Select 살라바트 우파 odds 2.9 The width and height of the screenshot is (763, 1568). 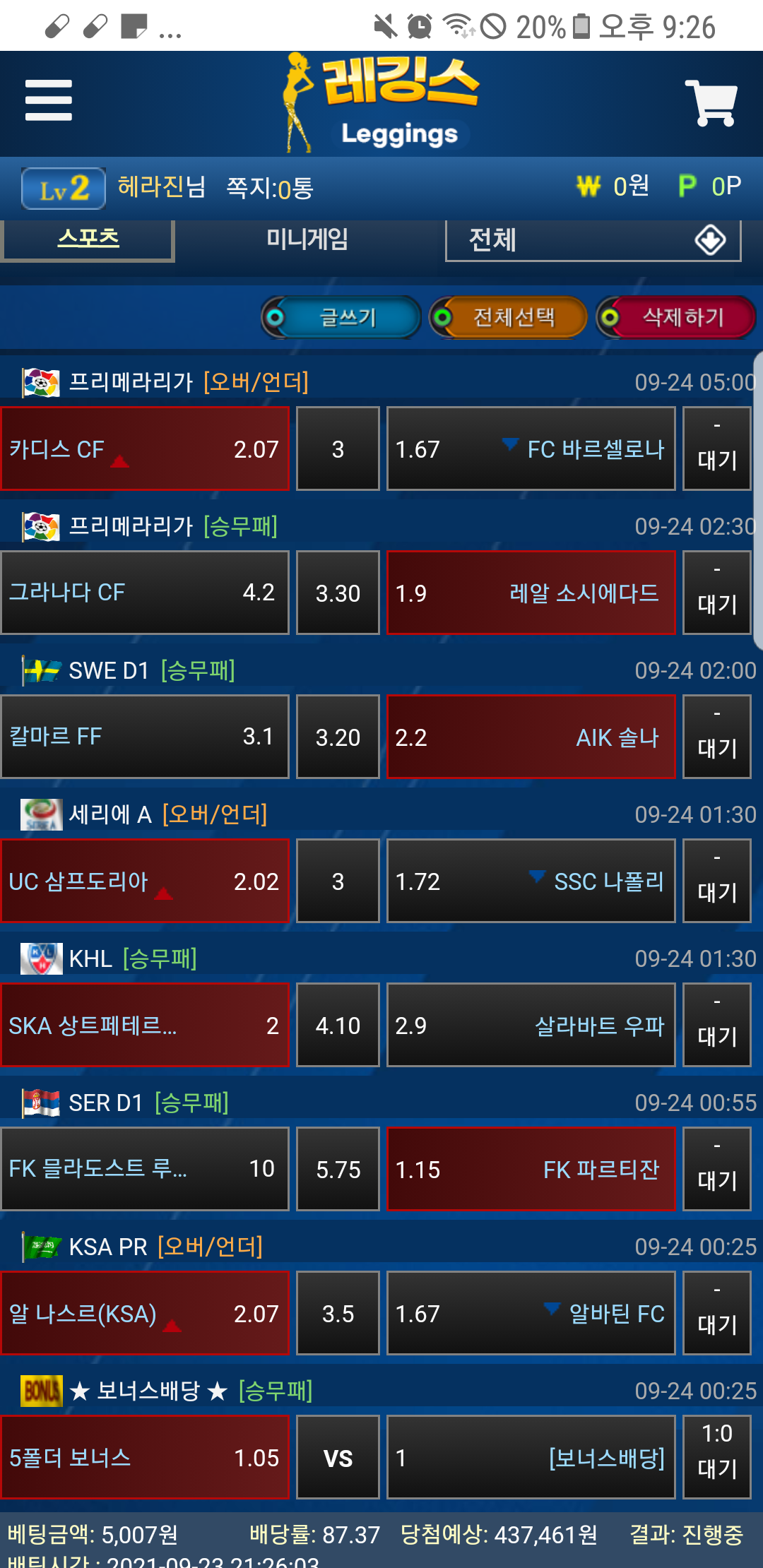coord(531,1026)
